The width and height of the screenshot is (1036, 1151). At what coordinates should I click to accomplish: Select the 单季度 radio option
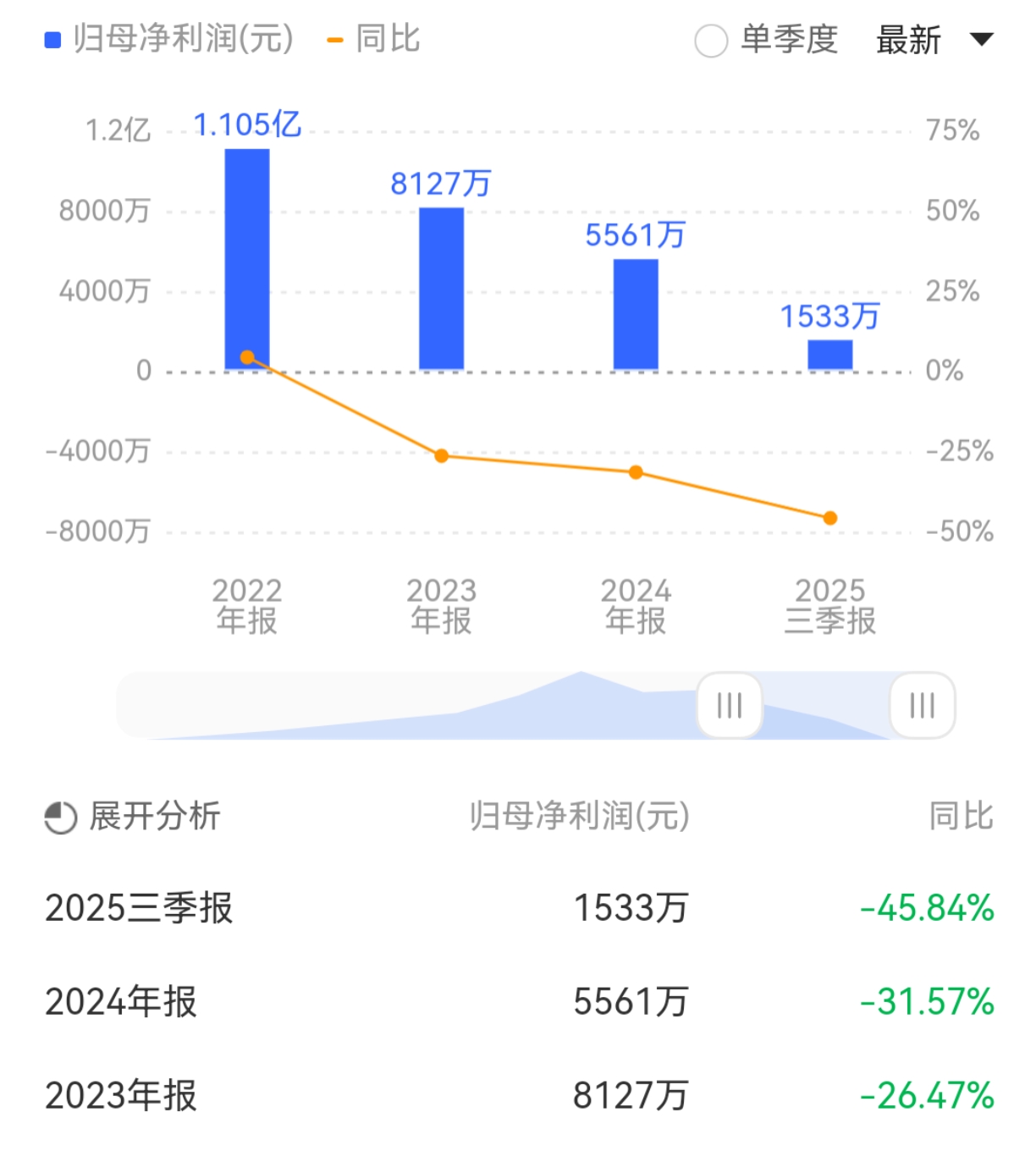[x=711, y=40]
